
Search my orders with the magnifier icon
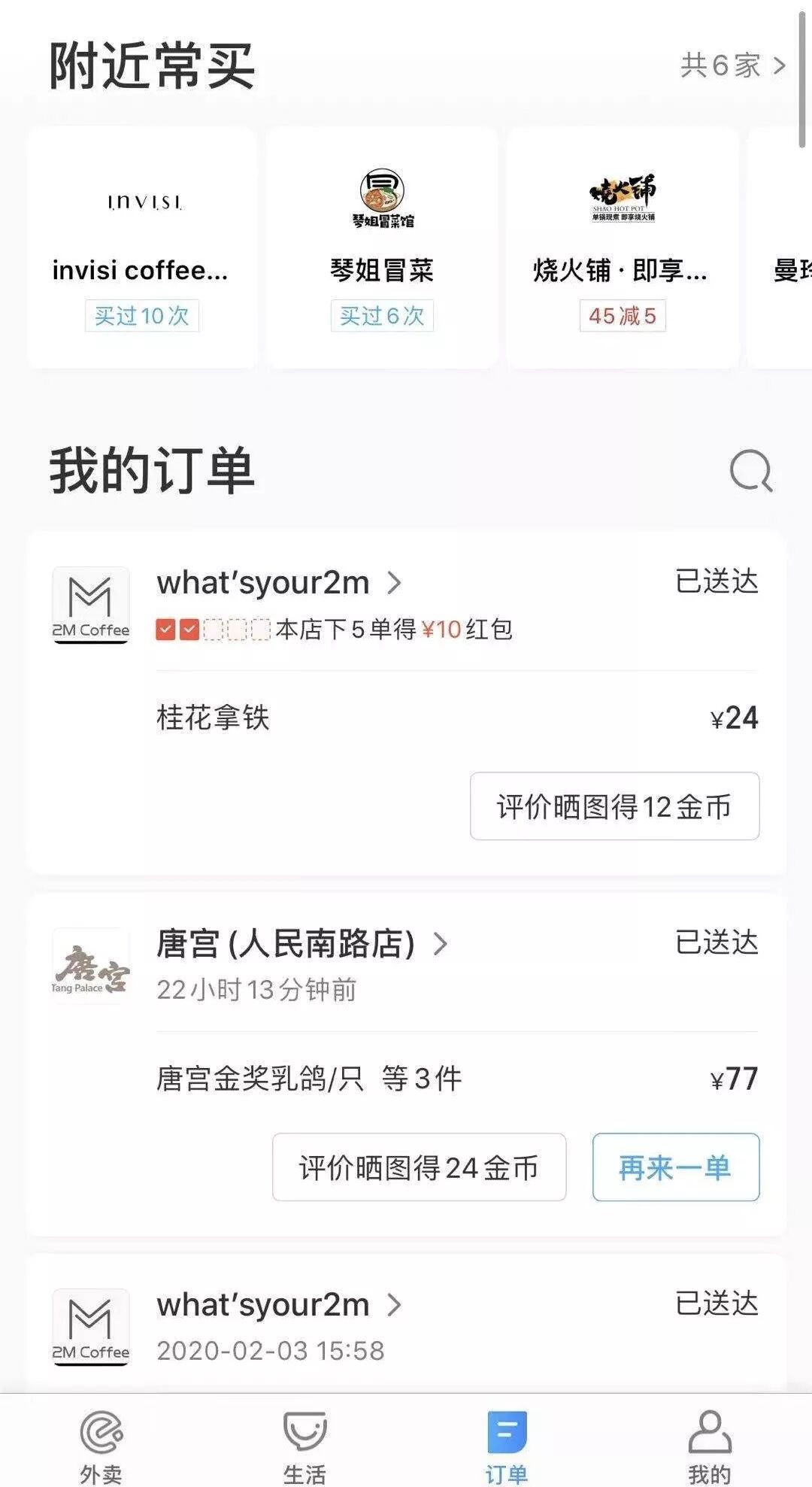(751, 471)
